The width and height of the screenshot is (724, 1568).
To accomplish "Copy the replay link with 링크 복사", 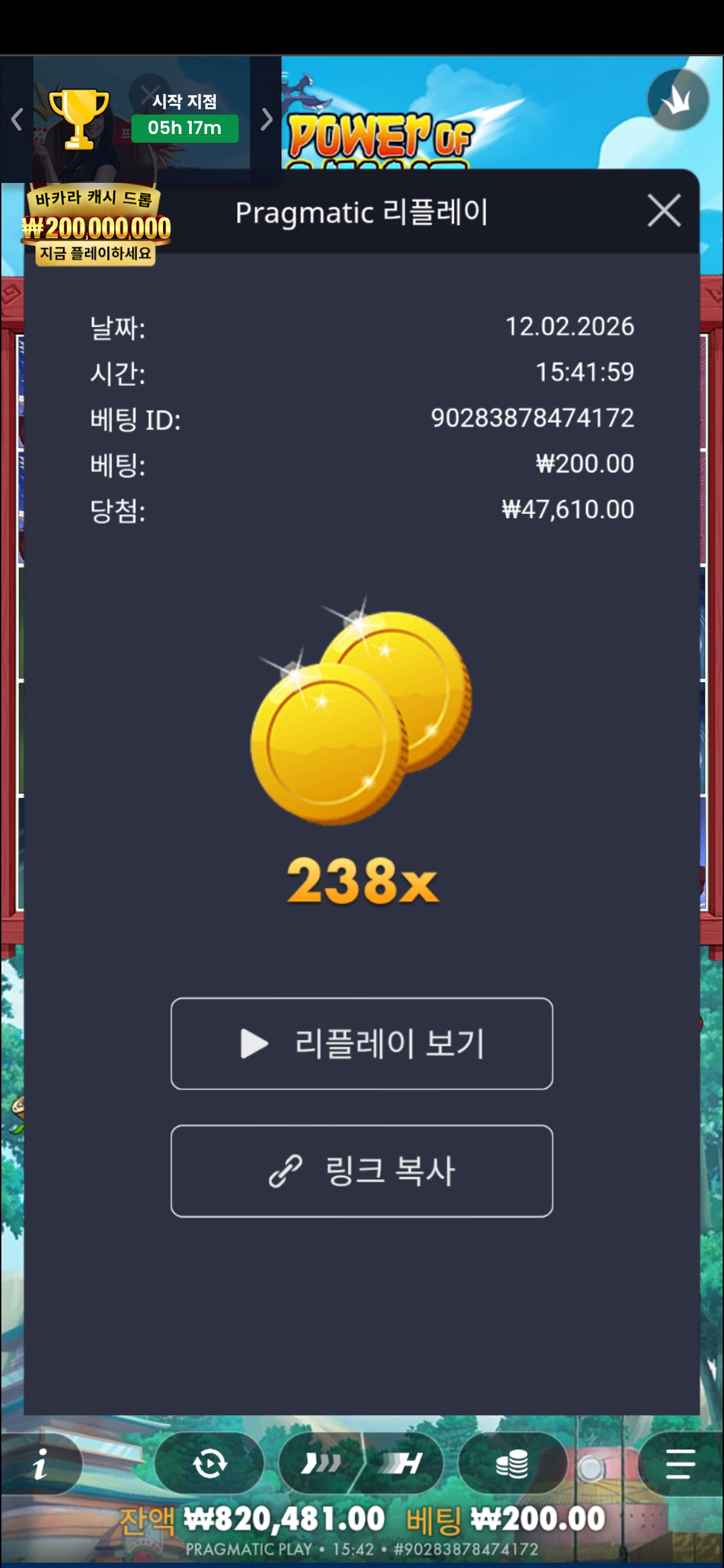I will click(362, 1171).
